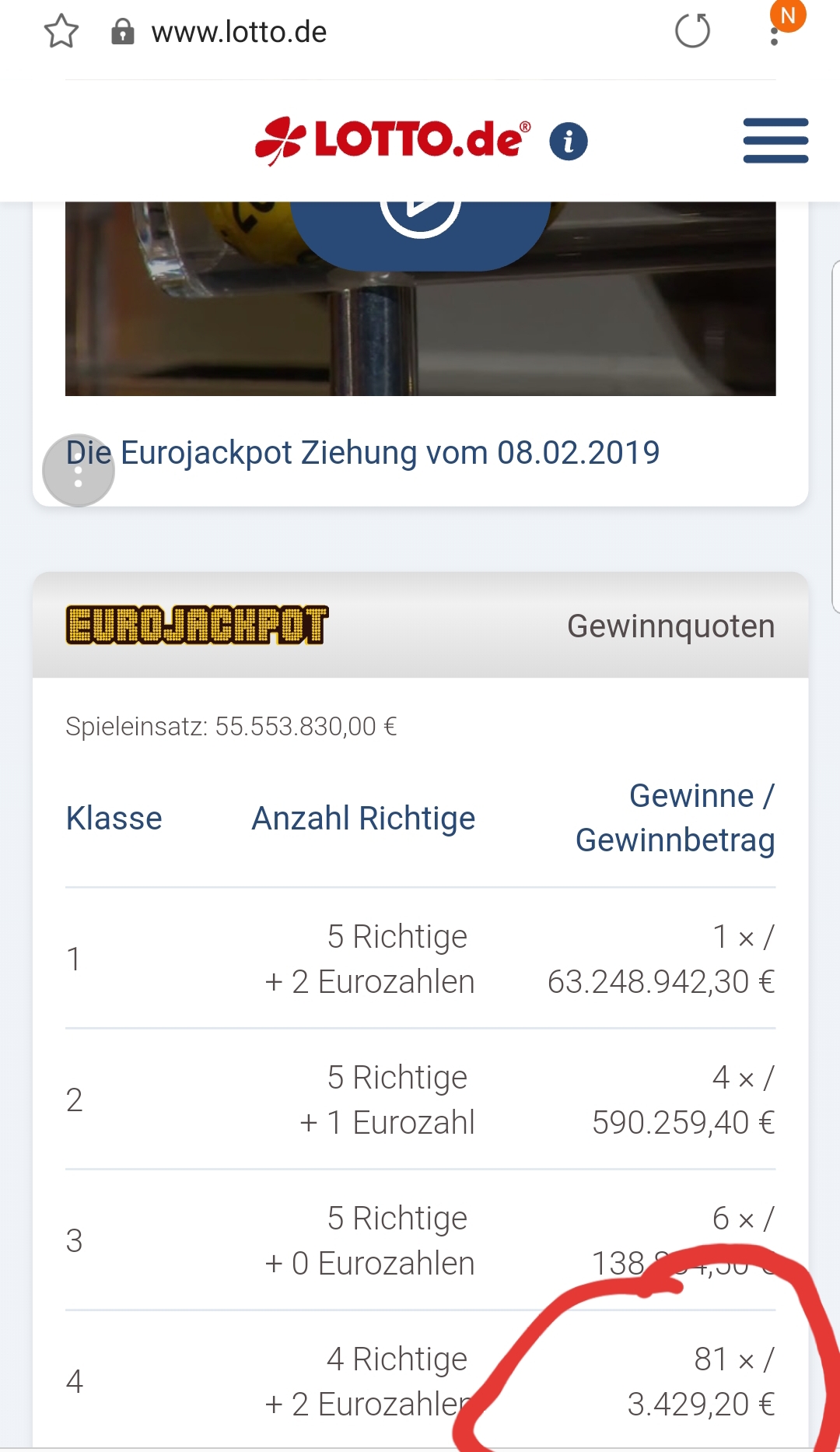Reload the lotto.de page
Image resolution: width=840 pixels, height=1452 pixels.
coord(692,32)
